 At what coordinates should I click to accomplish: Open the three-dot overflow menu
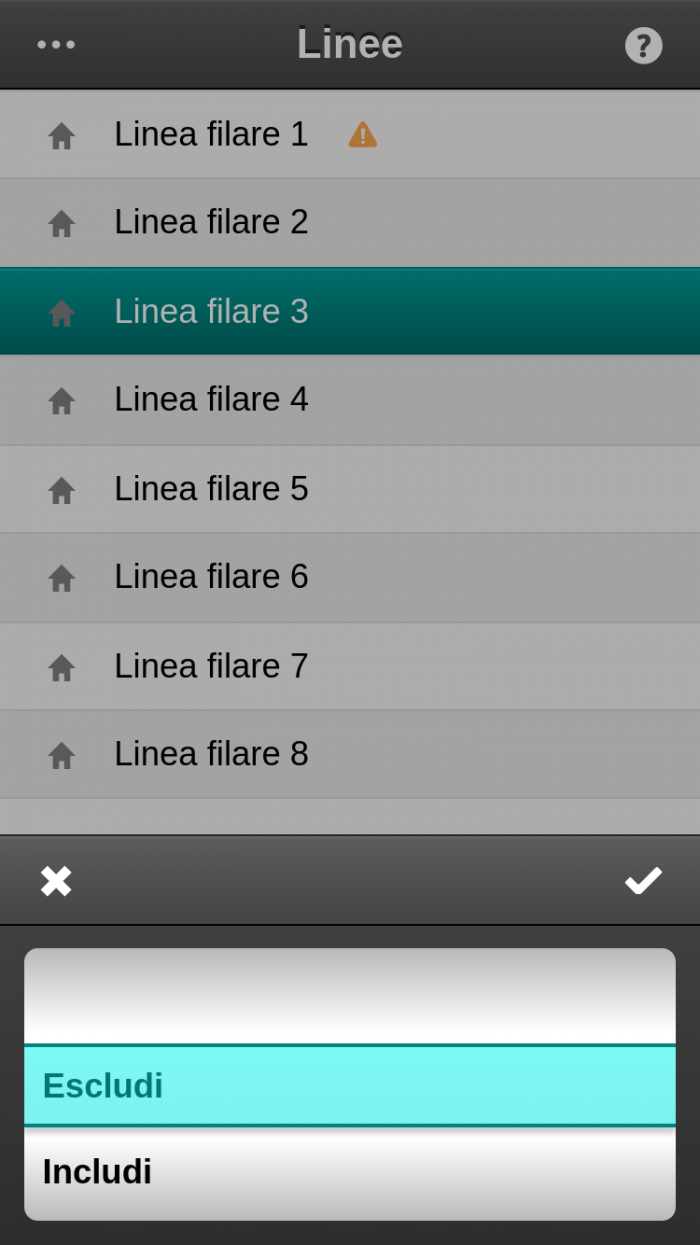56,45
